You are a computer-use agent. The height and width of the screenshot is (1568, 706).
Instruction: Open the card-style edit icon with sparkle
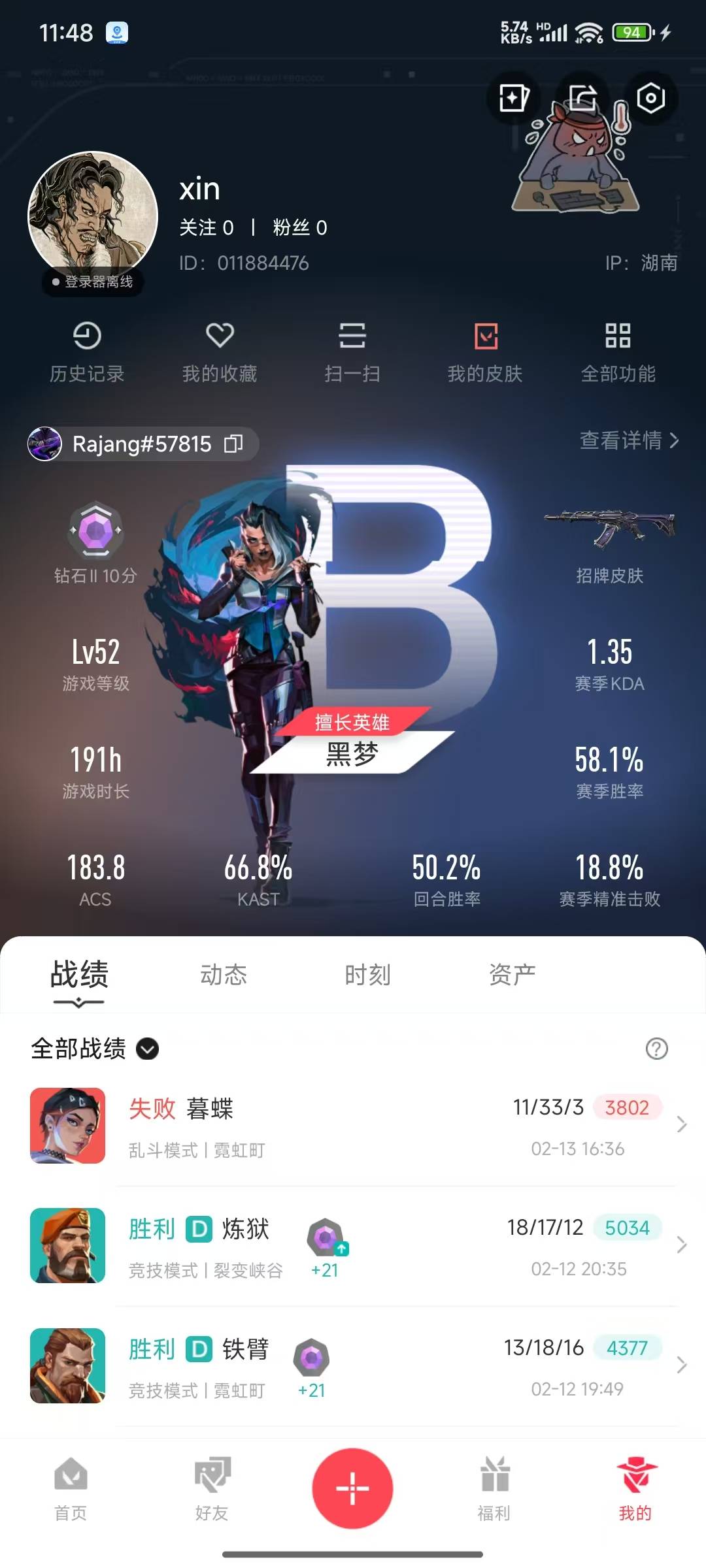pyautogui.click(x=514, y=99)
